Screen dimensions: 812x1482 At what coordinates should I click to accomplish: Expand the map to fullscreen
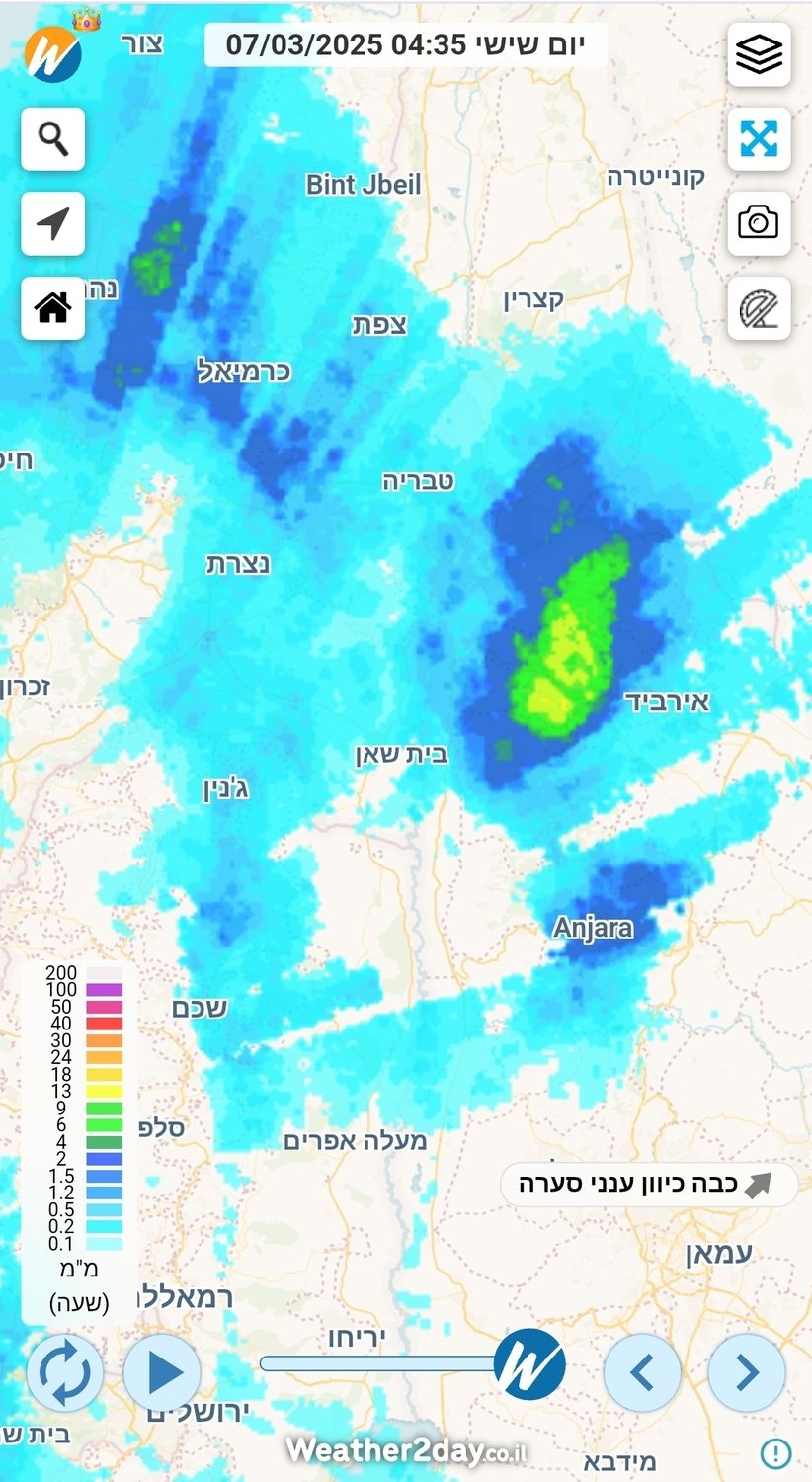[x=759, y=139]
